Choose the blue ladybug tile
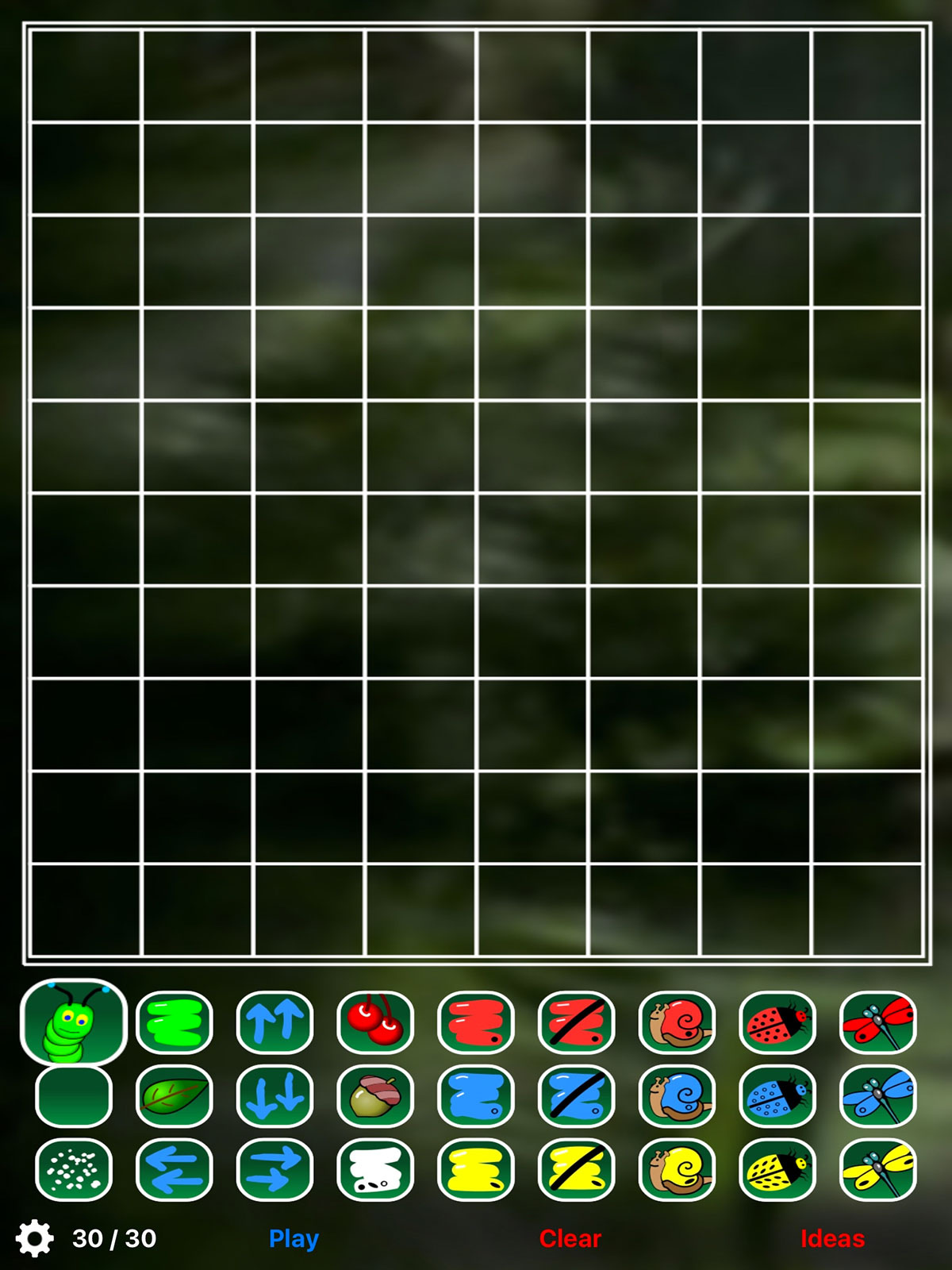This screenshot has height=1270, width=952. 777,1096
